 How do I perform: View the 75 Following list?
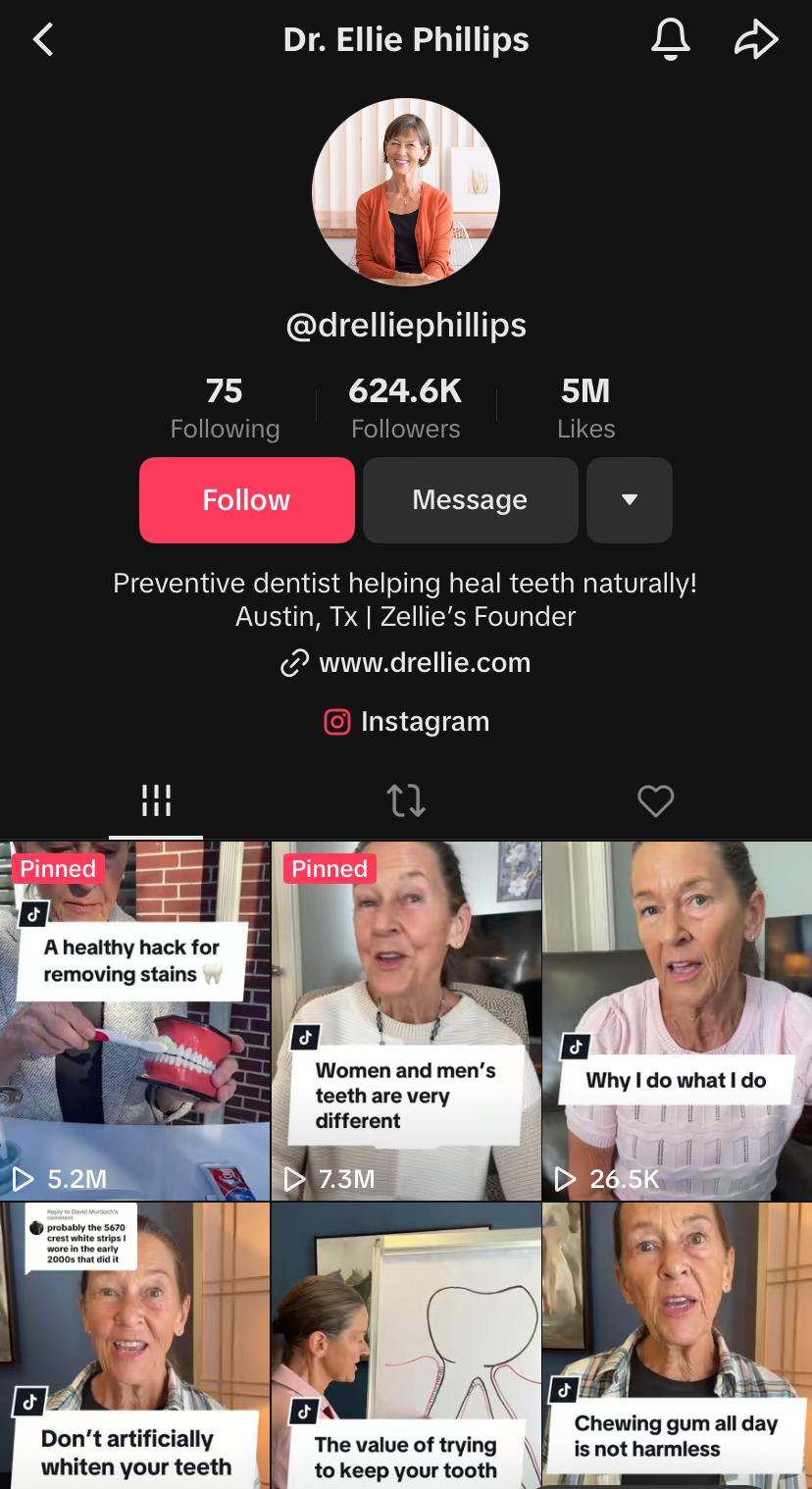[225, 409]
